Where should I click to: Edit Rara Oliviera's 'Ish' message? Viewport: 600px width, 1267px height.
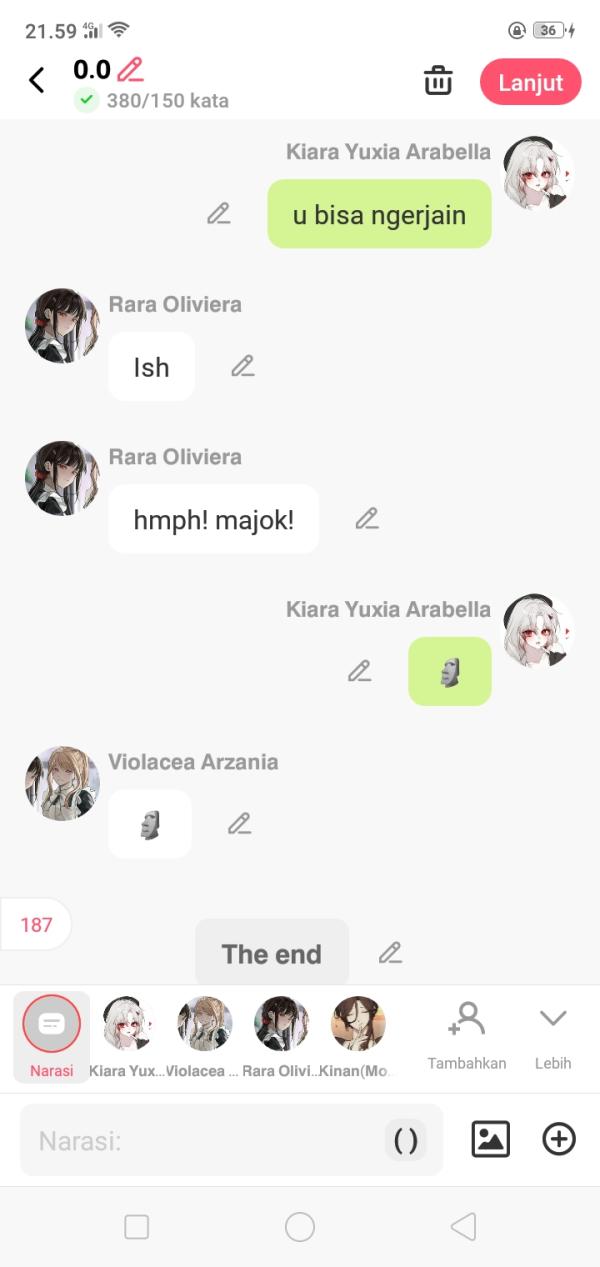[x=242, y=366]
